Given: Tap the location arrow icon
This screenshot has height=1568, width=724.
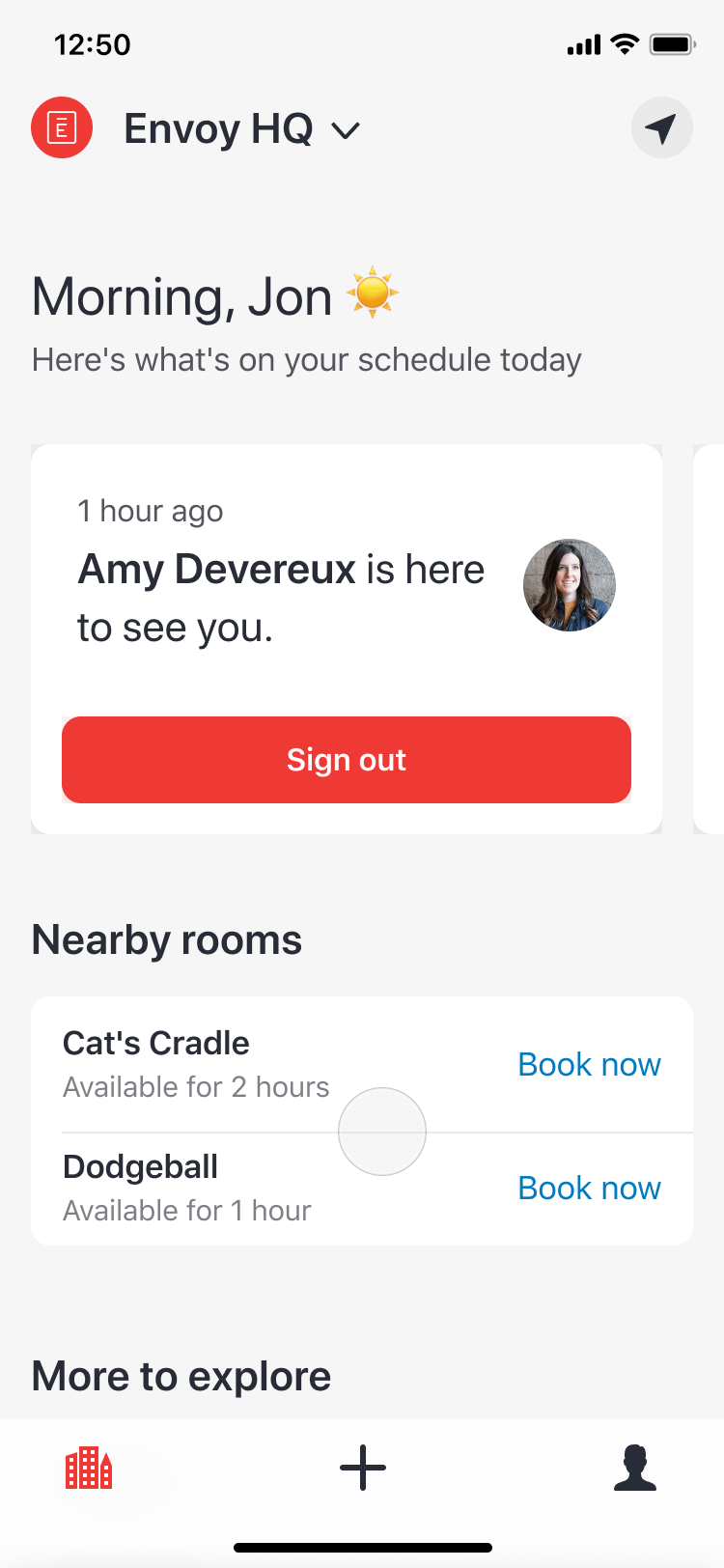Looking at the screenshot, I should click(x=661, y=127).
